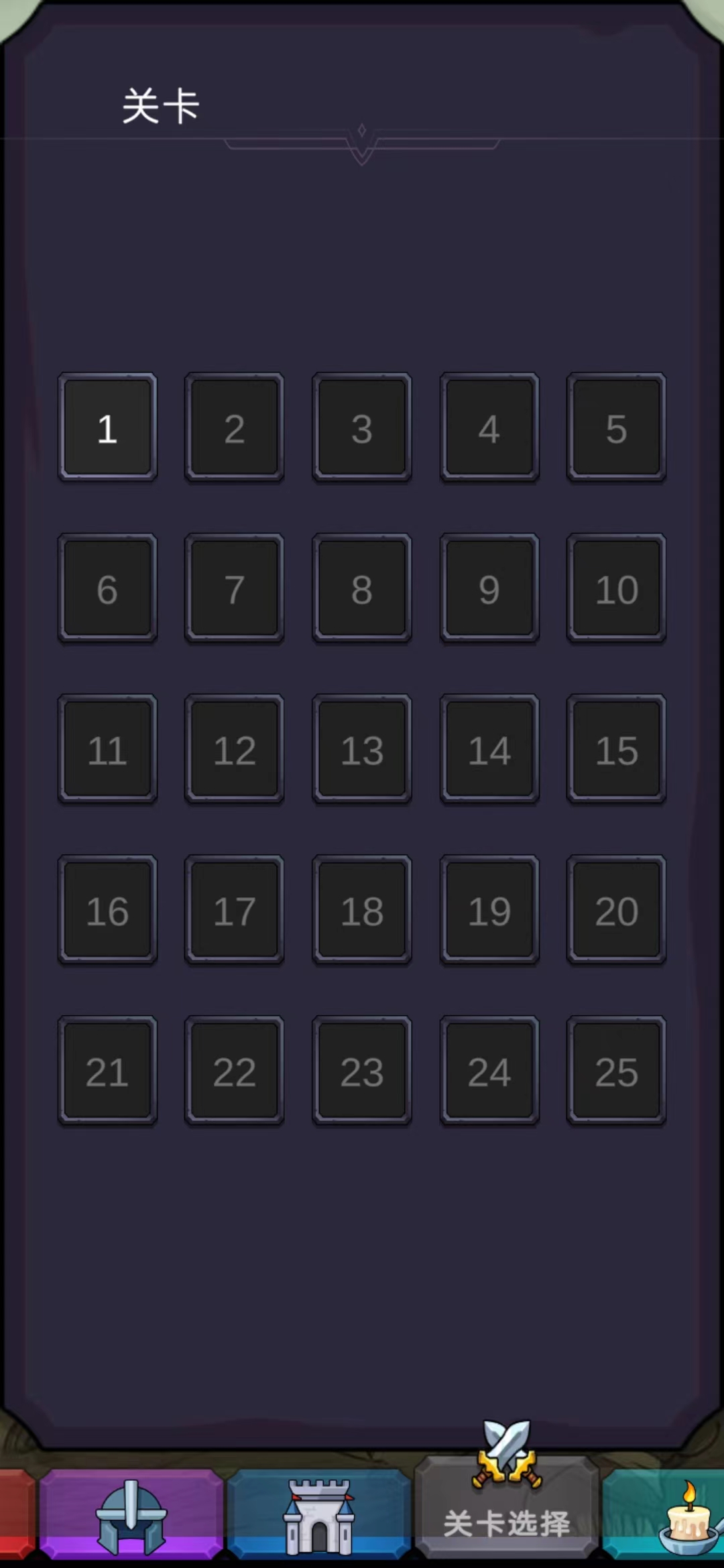Select level 10 tile

pos(616,588)
